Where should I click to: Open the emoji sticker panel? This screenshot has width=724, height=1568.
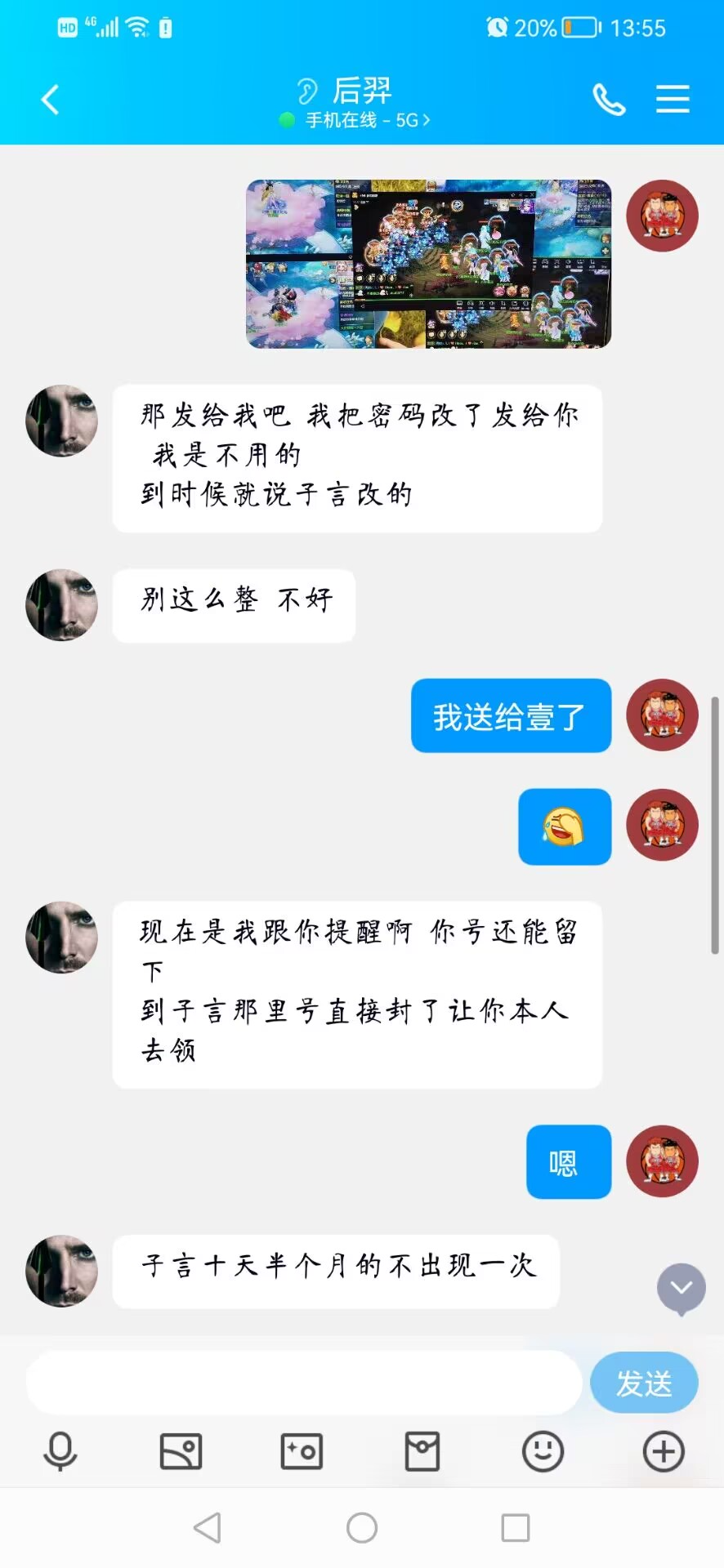543,1451
